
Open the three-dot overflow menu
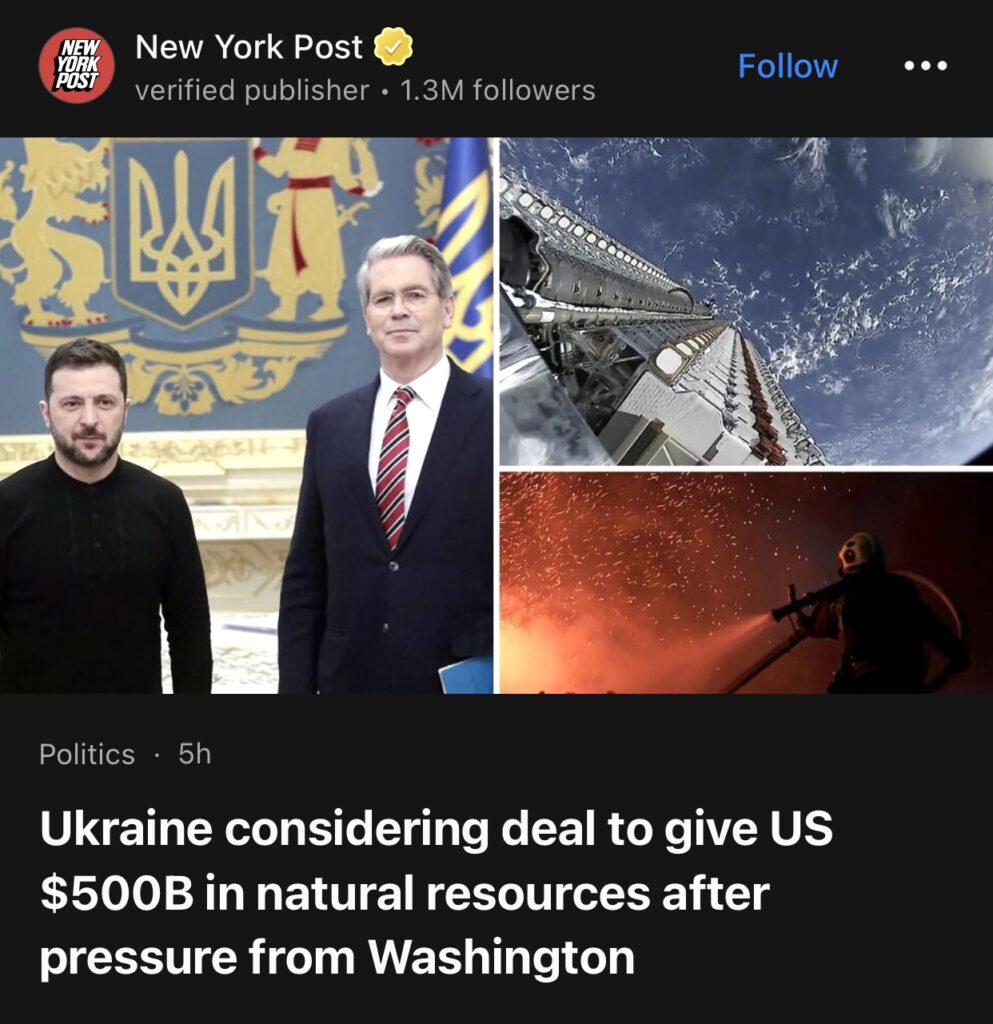coord(925,66)
